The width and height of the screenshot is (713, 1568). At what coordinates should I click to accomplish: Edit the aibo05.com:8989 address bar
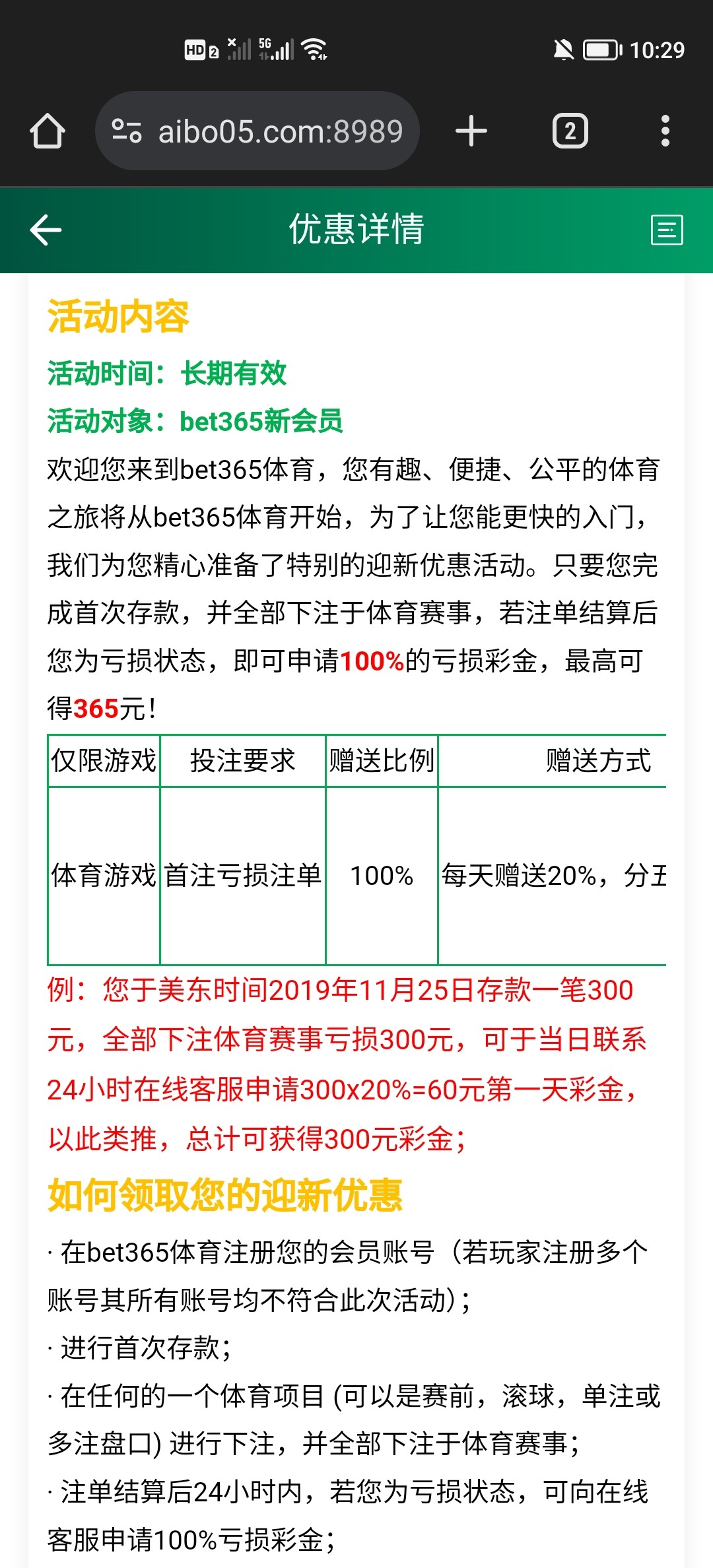pos(257,131)
